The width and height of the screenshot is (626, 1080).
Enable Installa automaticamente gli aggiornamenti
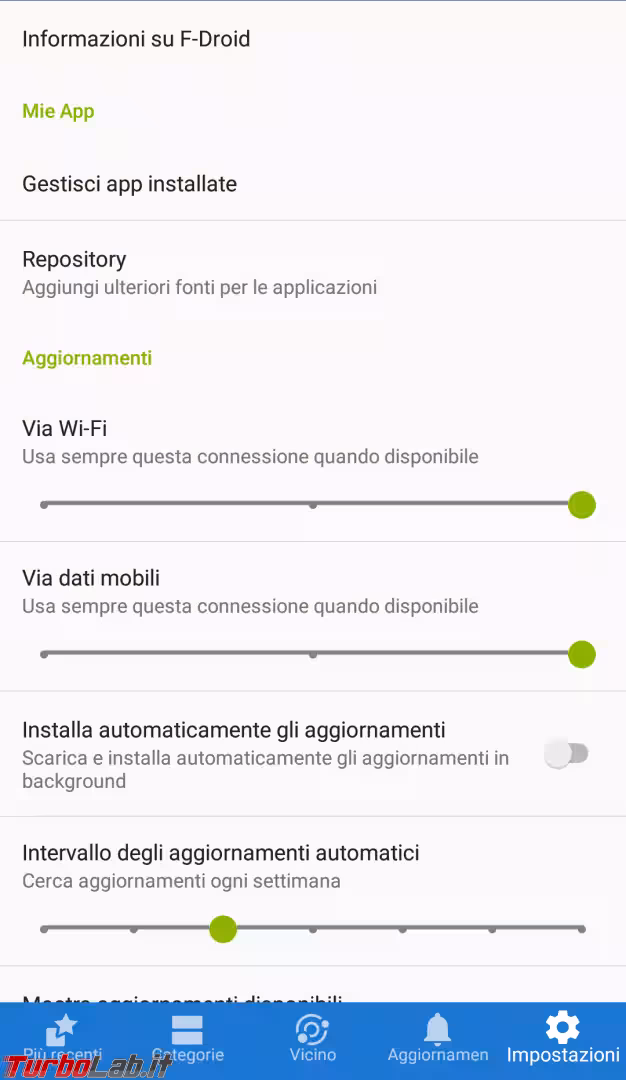(x=566, y=754)
